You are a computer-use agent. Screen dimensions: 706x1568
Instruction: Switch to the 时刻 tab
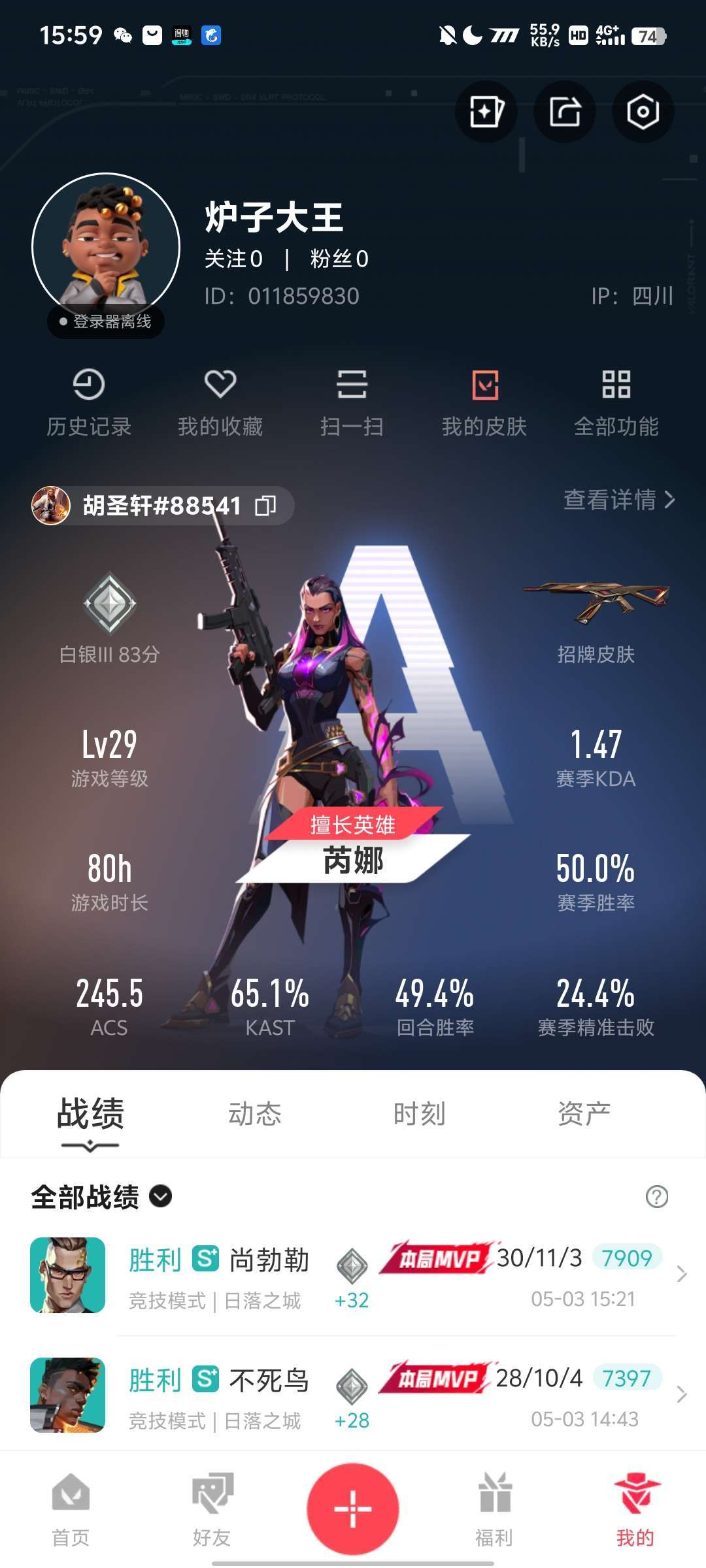click(x=420, y=1113)
